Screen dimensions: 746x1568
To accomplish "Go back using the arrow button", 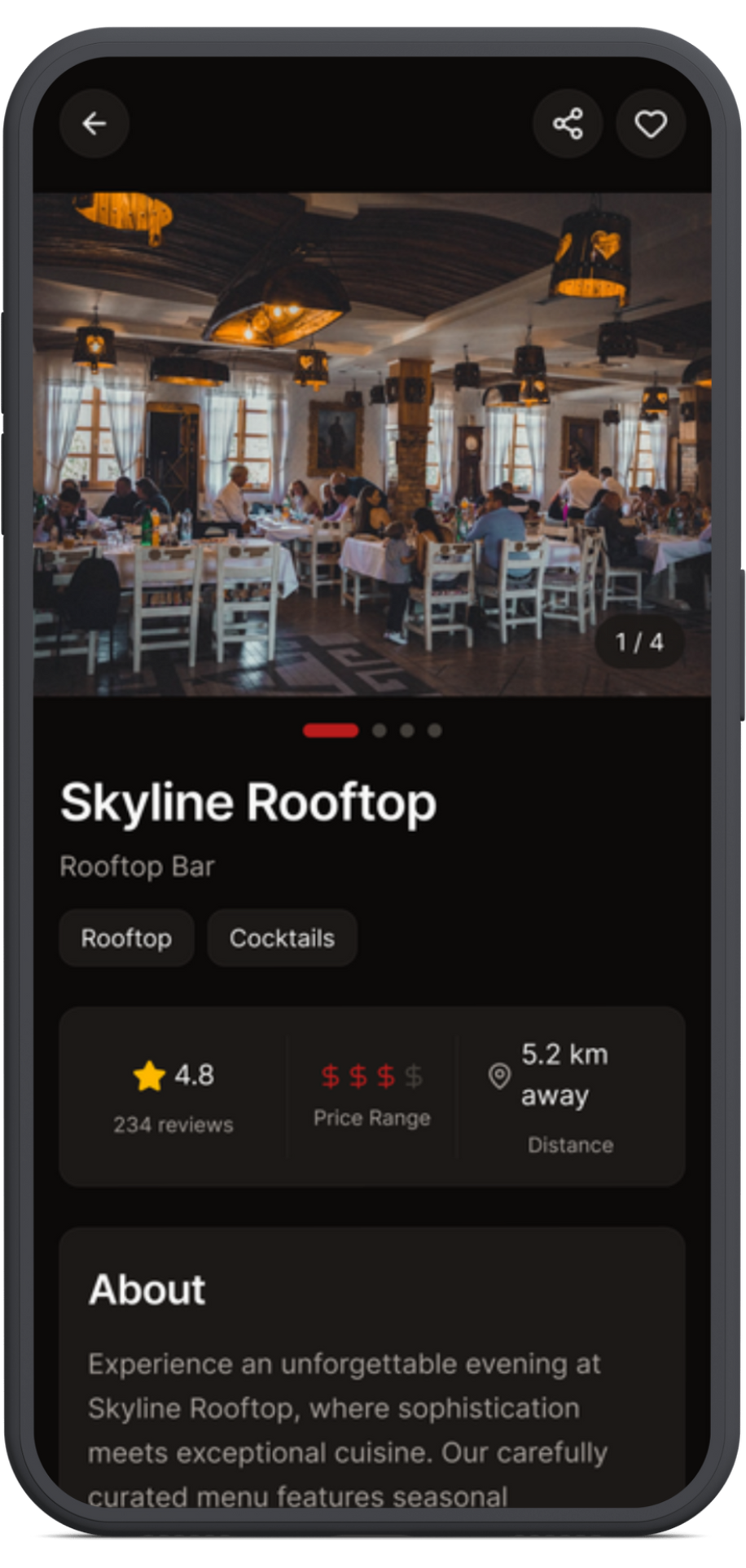I will [94, 124].
